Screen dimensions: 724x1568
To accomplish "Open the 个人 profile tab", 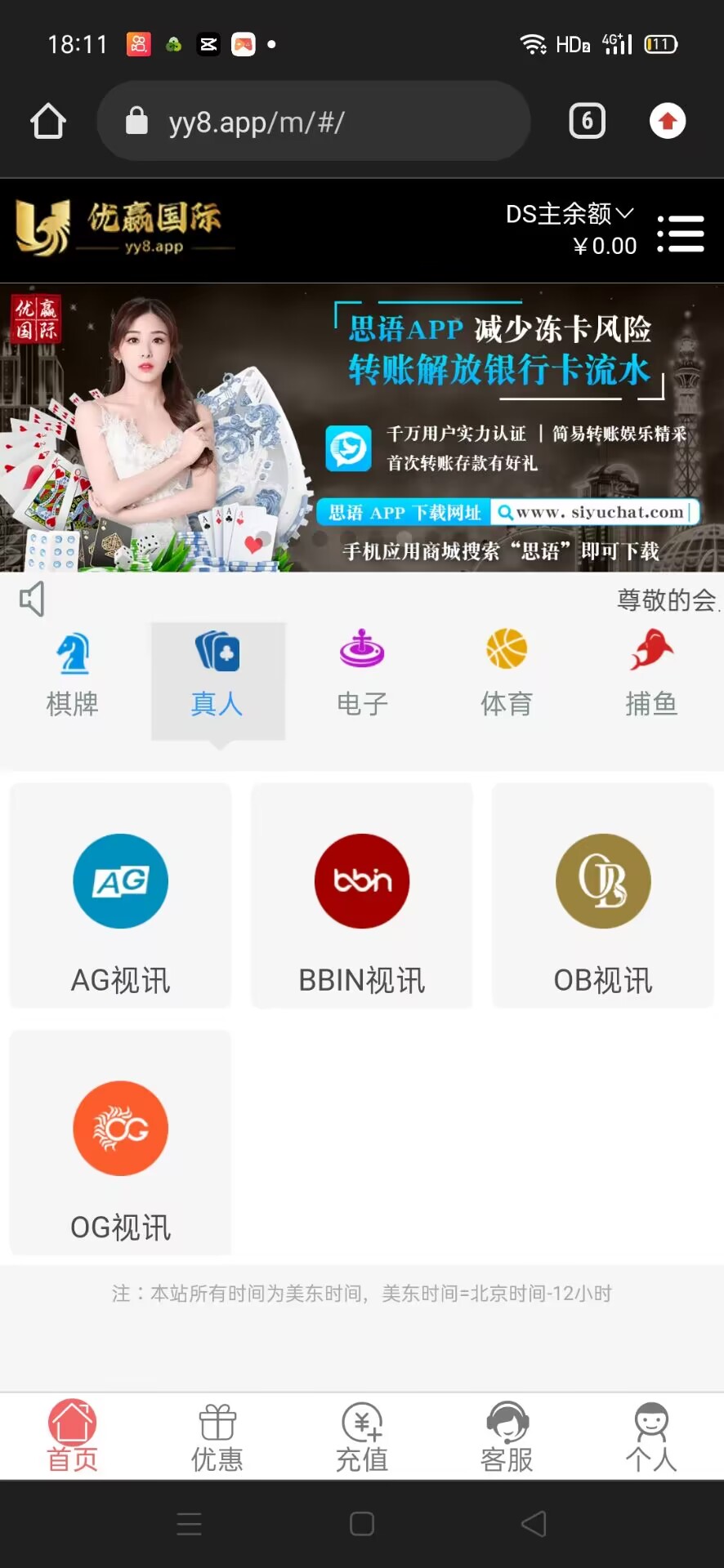I will [x=651, y=1437].
